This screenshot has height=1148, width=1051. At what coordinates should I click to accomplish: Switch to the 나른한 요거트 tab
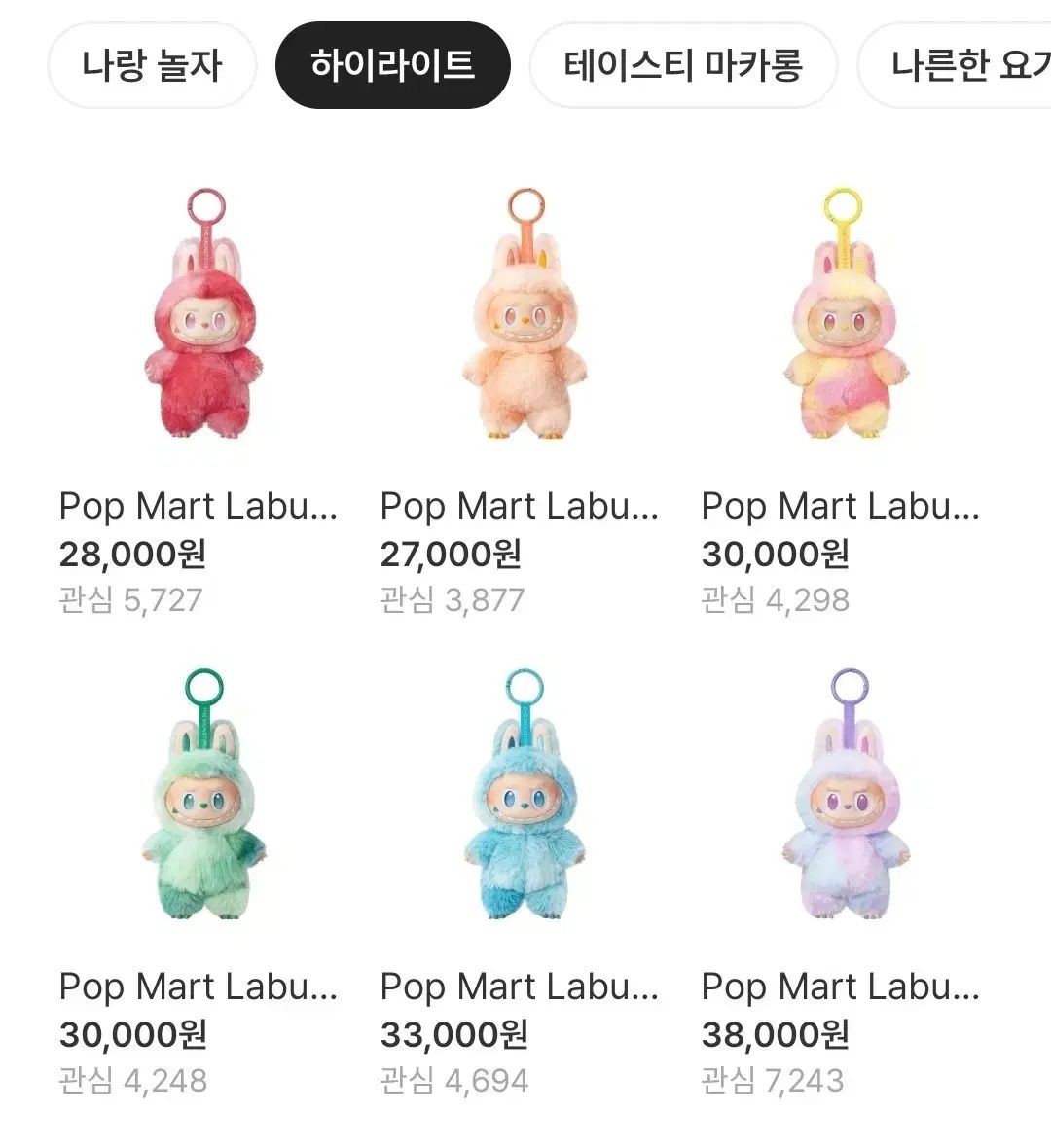pyautogui.click(x=961, y=64)
